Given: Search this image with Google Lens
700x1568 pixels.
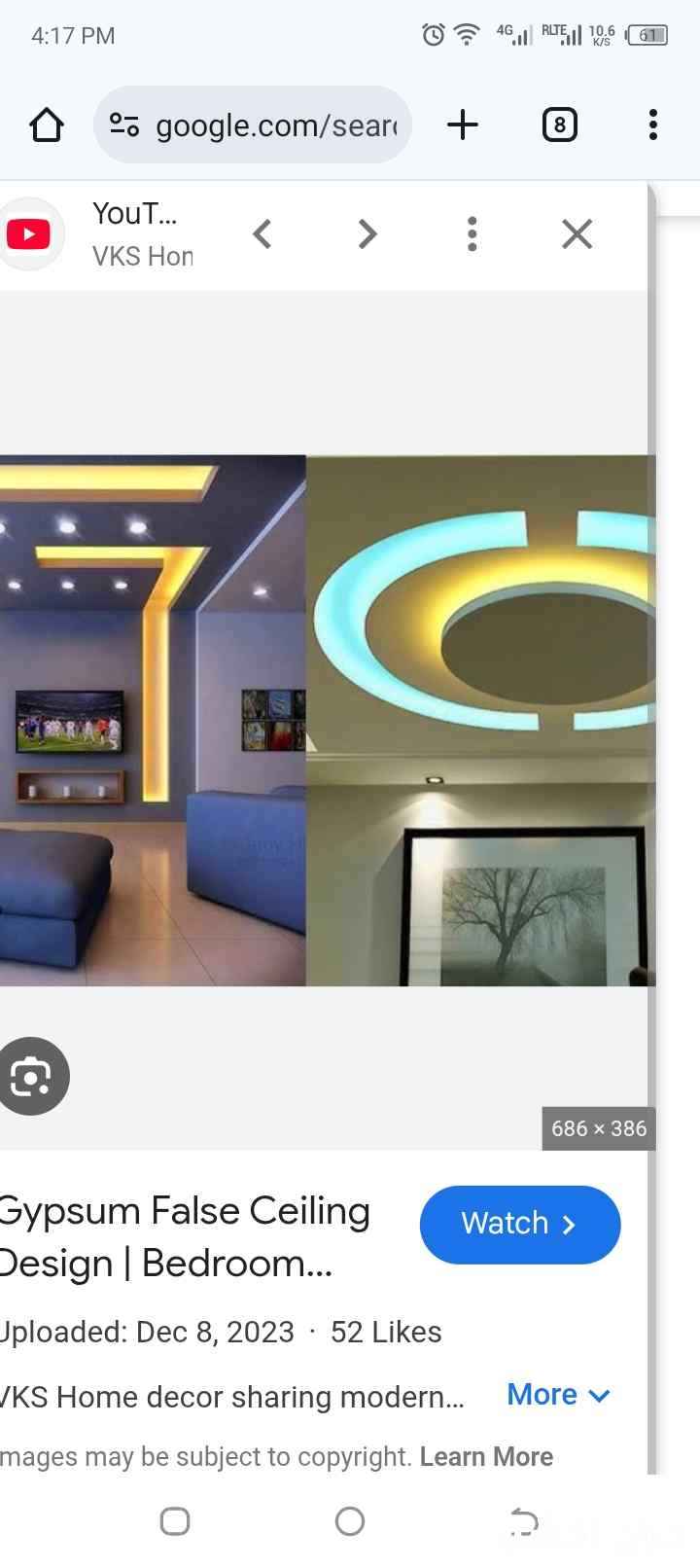Looking at the screenshot, I should pyautogui.click(x=31, y=1076).
